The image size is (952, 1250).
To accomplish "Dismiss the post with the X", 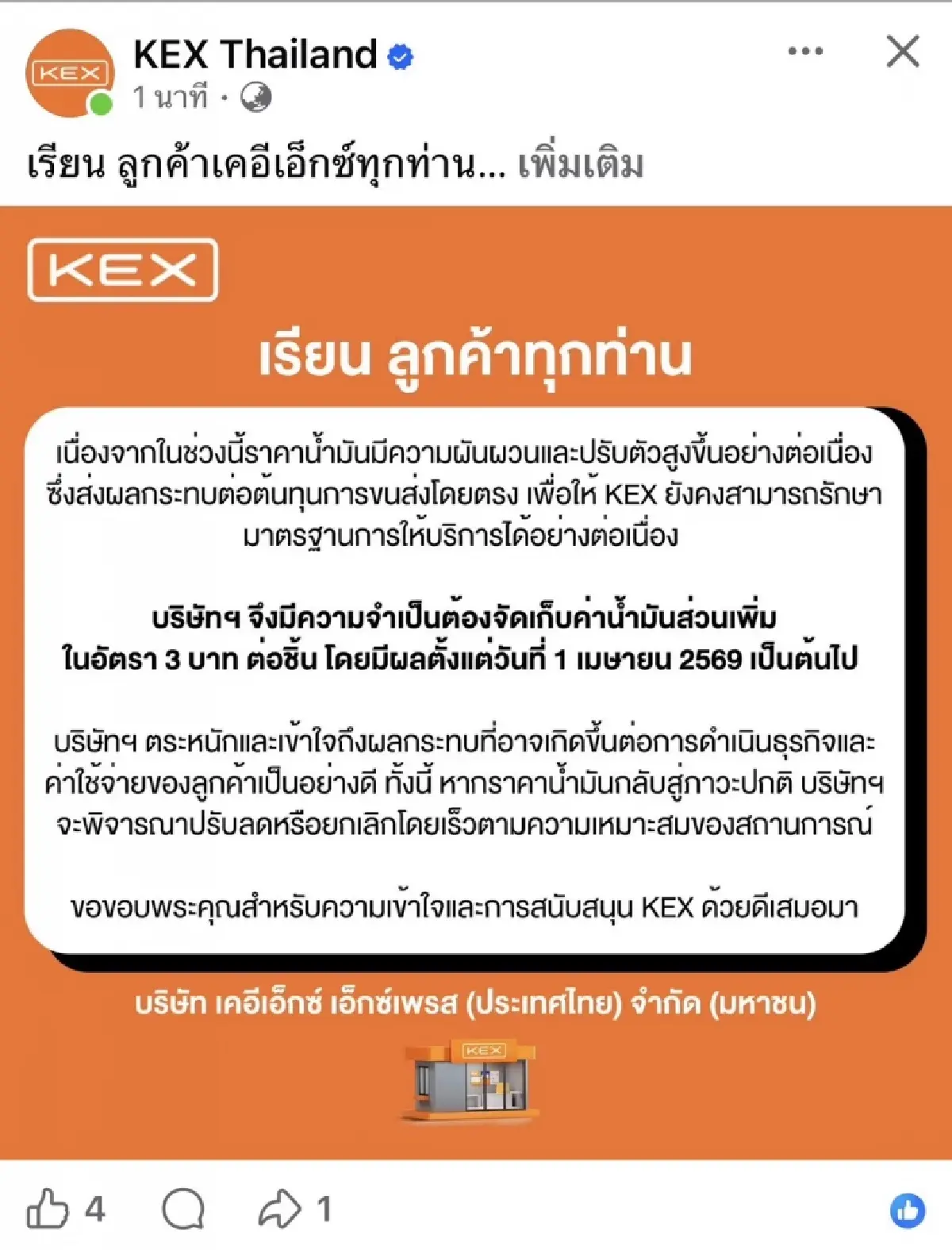I will 902,52.
